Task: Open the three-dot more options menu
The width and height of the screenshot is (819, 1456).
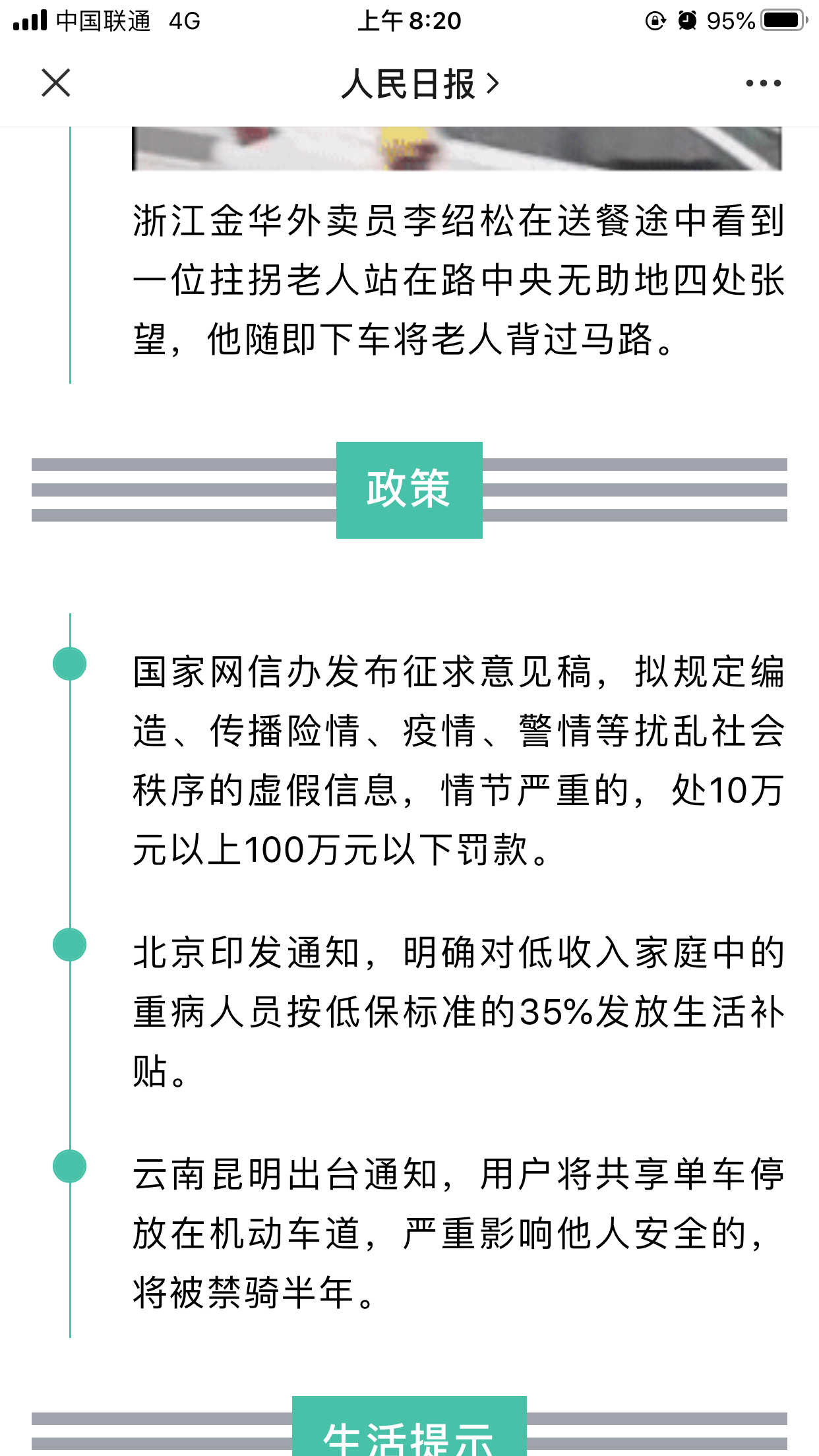Action: tap(763, 83)
